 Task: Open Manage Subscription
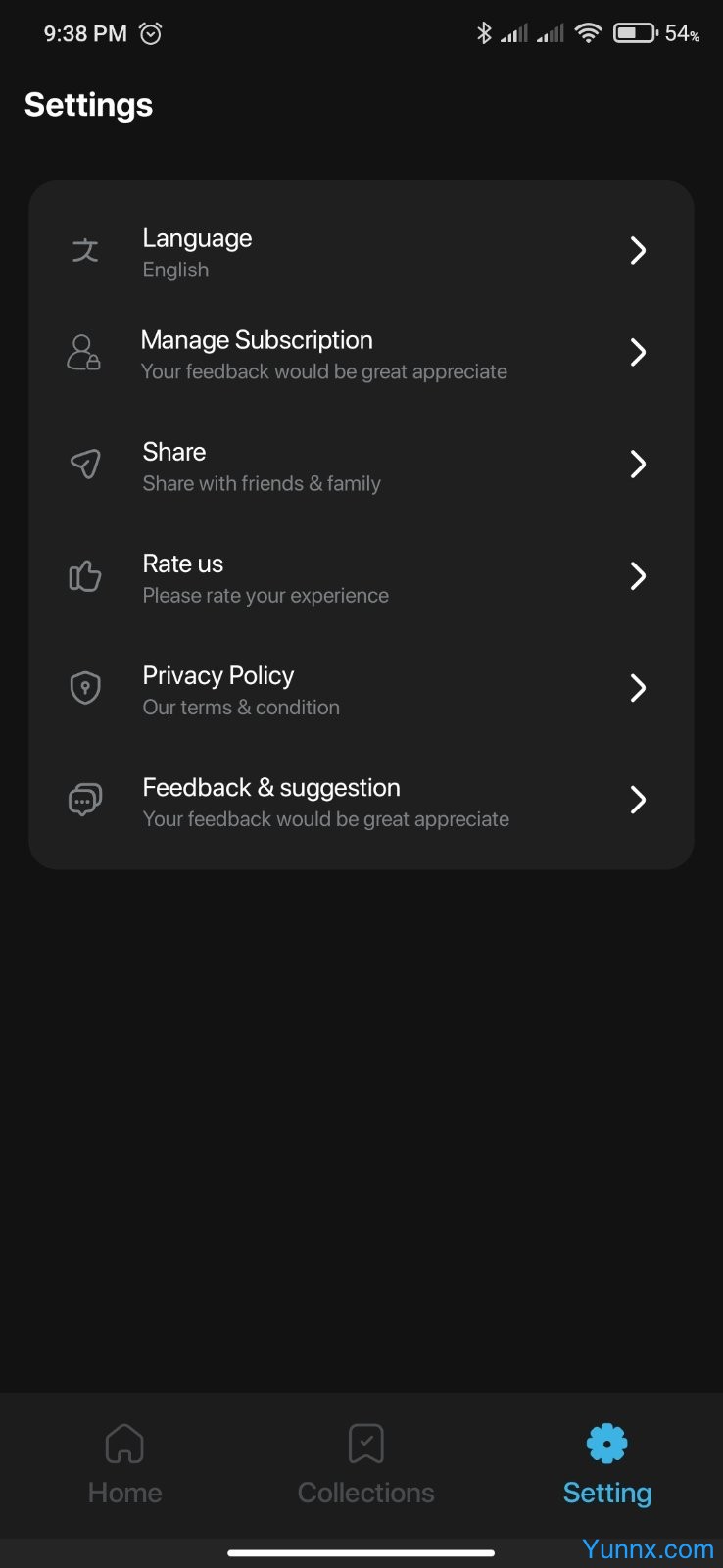click(x=361, y=354)
